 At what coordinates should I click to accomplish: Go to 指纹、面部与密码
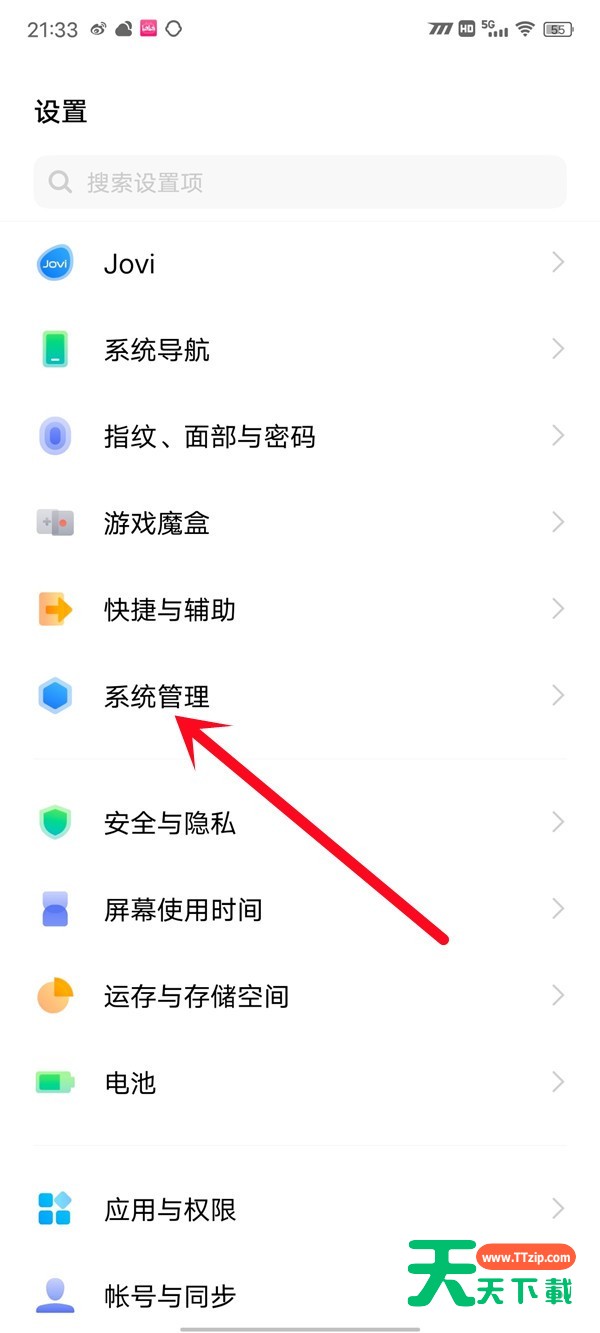(300, 436)
